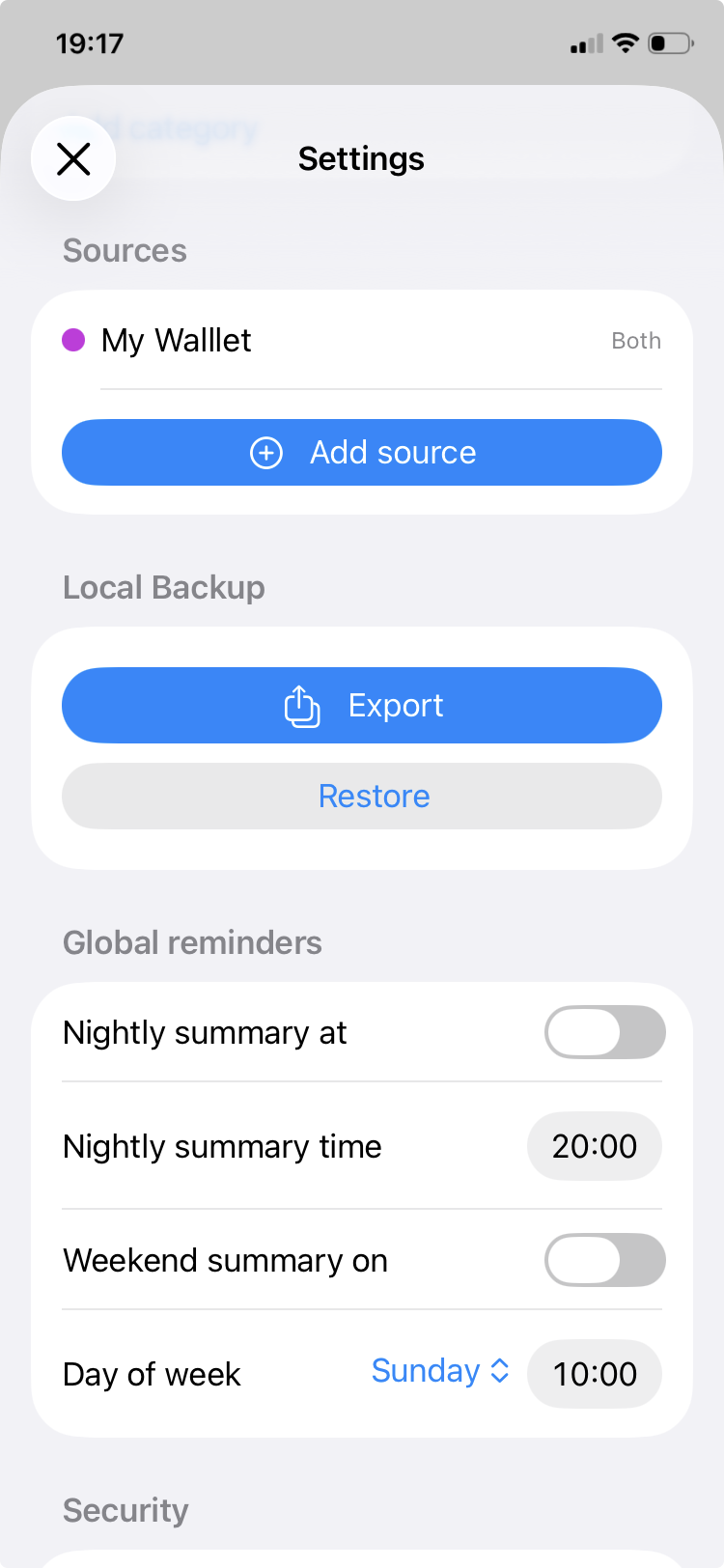Click the plus icon on Add source
This screenshot has width=724, height=1568.
[x=266, y=452]
